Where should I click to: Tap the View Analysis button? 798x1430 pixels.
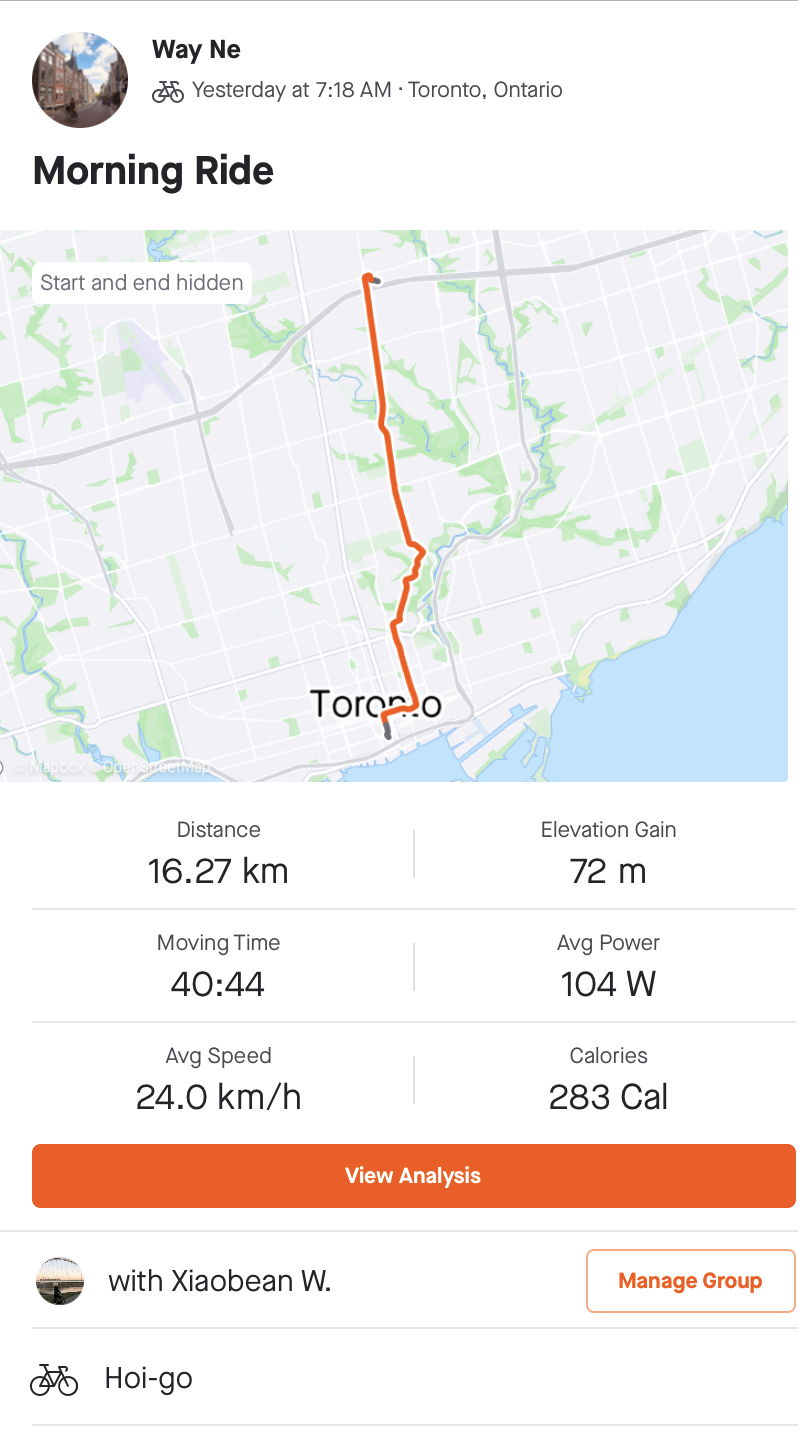coord(413,1176)
